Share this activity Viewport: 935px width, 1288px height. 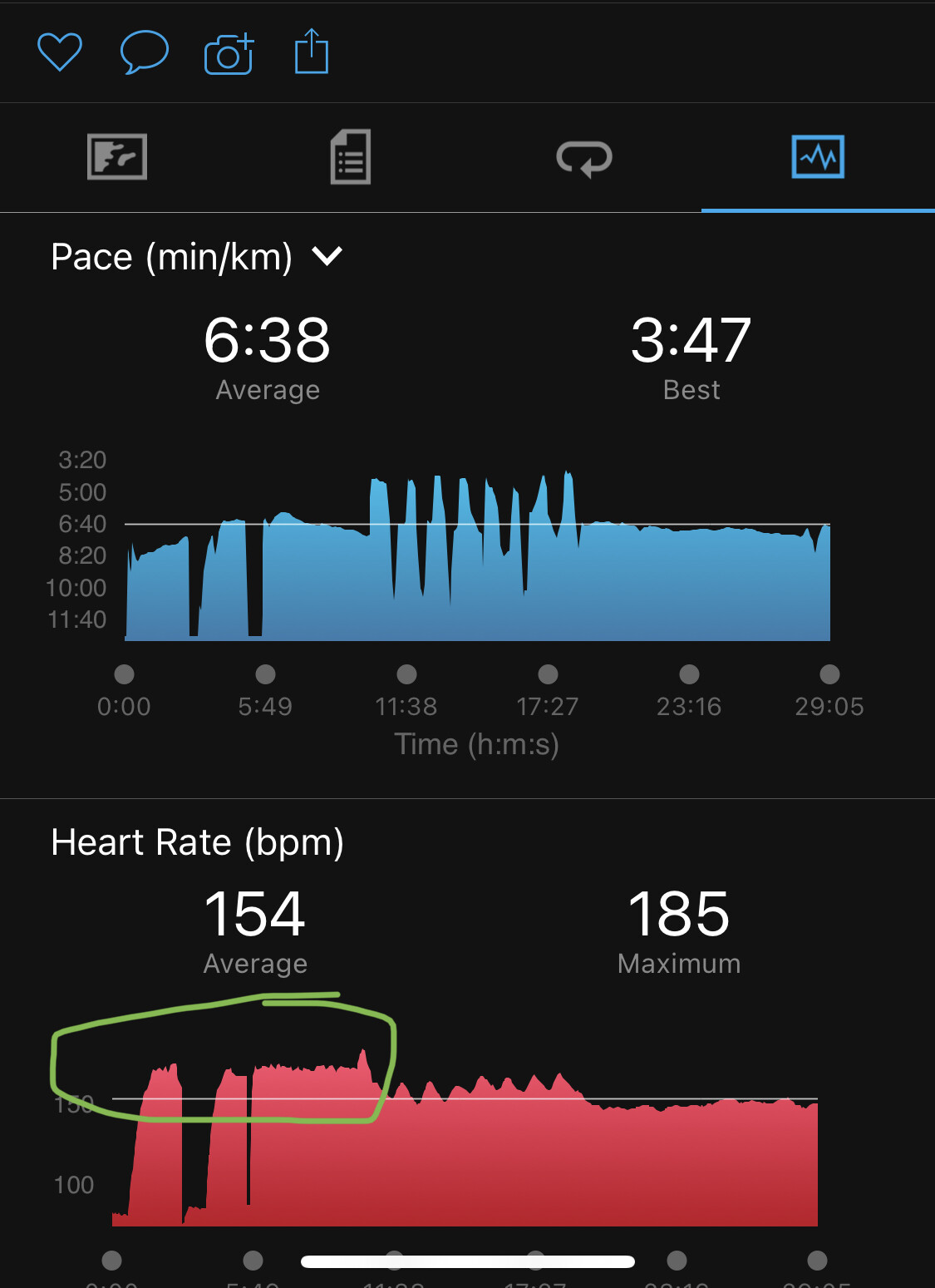312,52
